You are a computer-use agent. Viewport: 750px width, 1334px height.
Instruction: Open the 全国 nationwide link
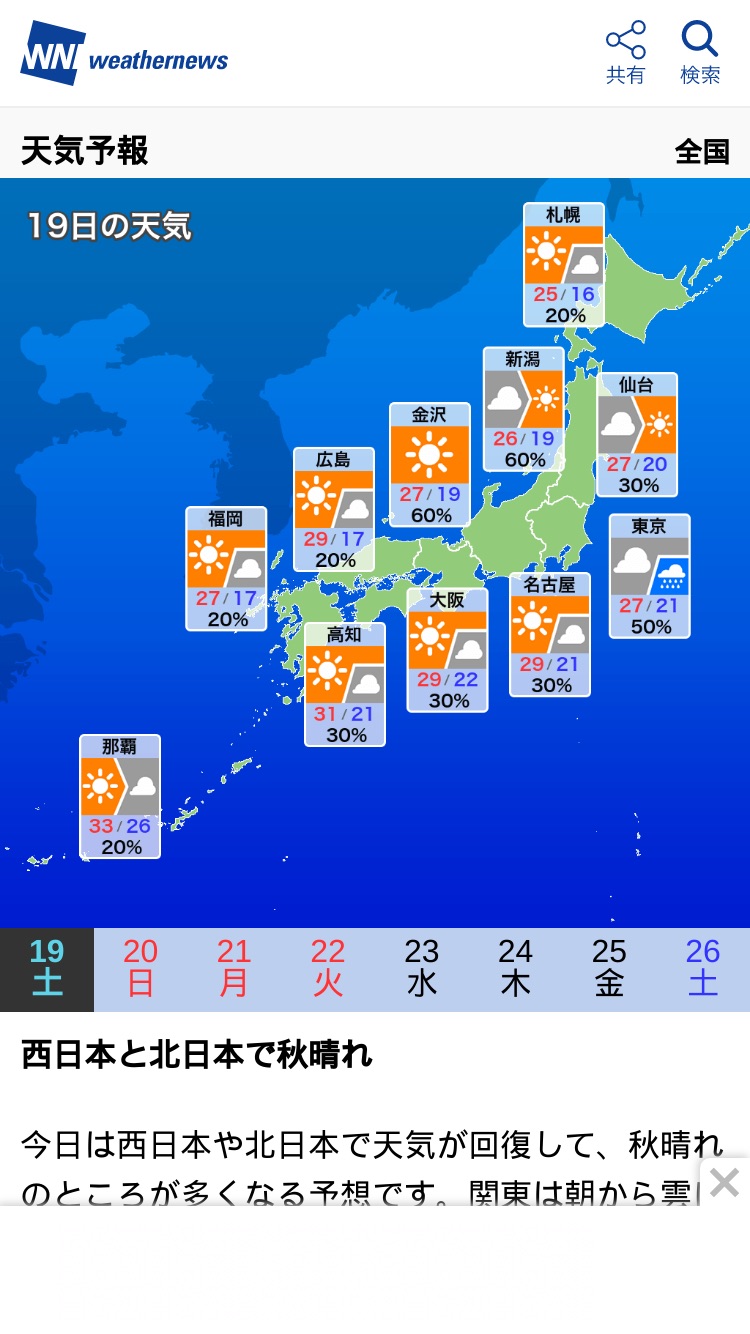[702, 152]
